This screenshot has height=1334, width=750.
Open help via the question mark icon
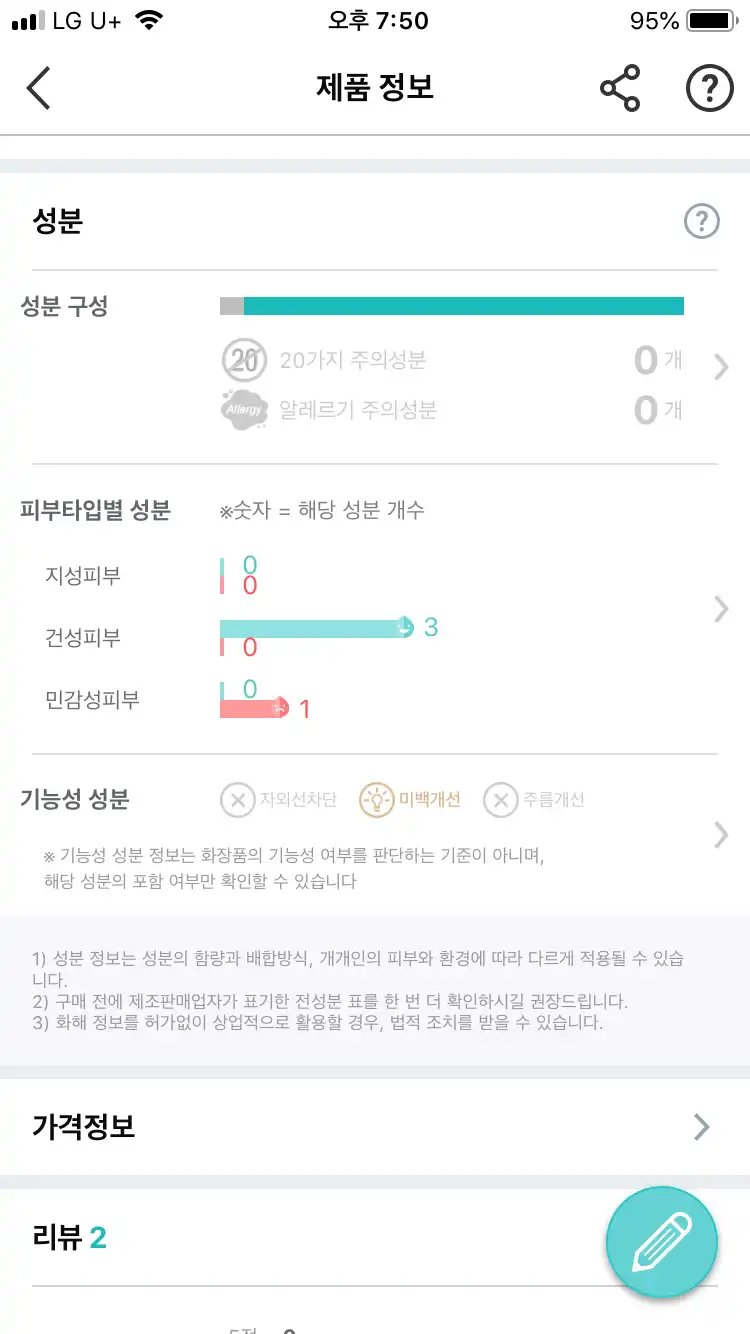[x=709, y=88]
